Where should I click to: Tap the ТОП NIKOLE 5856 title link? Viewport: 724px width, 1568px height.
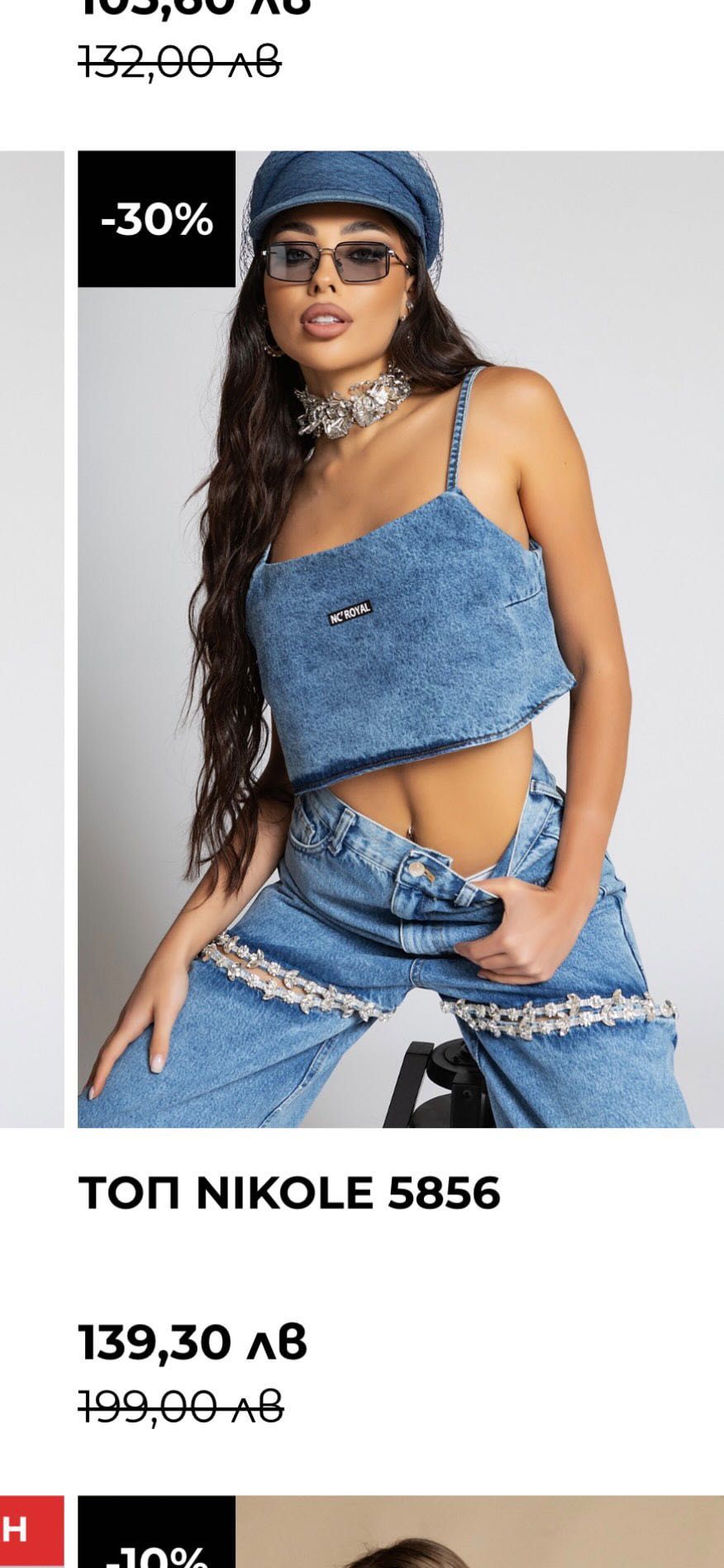pos(289,1193)
